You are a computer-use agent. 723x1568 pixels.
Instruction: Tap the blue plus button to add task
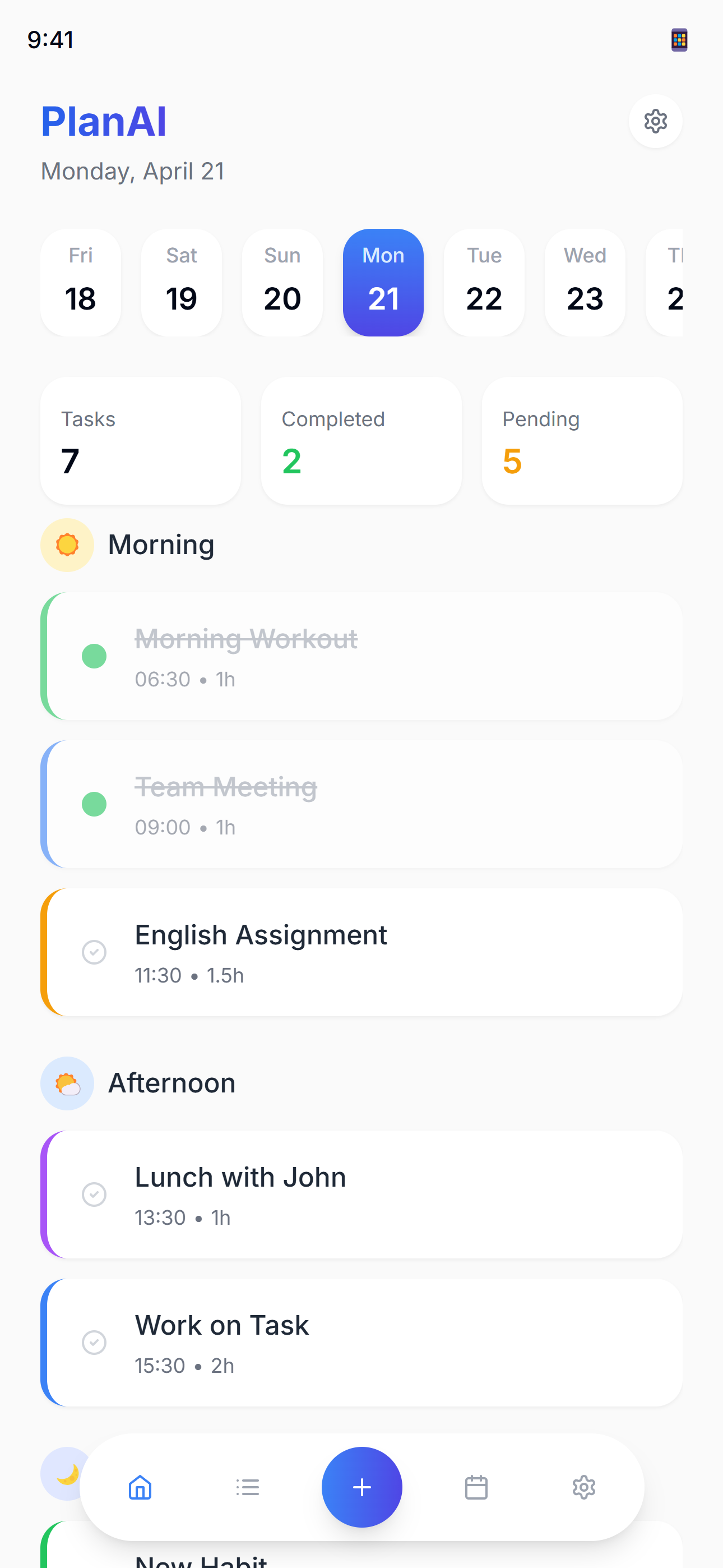coord(361,1487)
